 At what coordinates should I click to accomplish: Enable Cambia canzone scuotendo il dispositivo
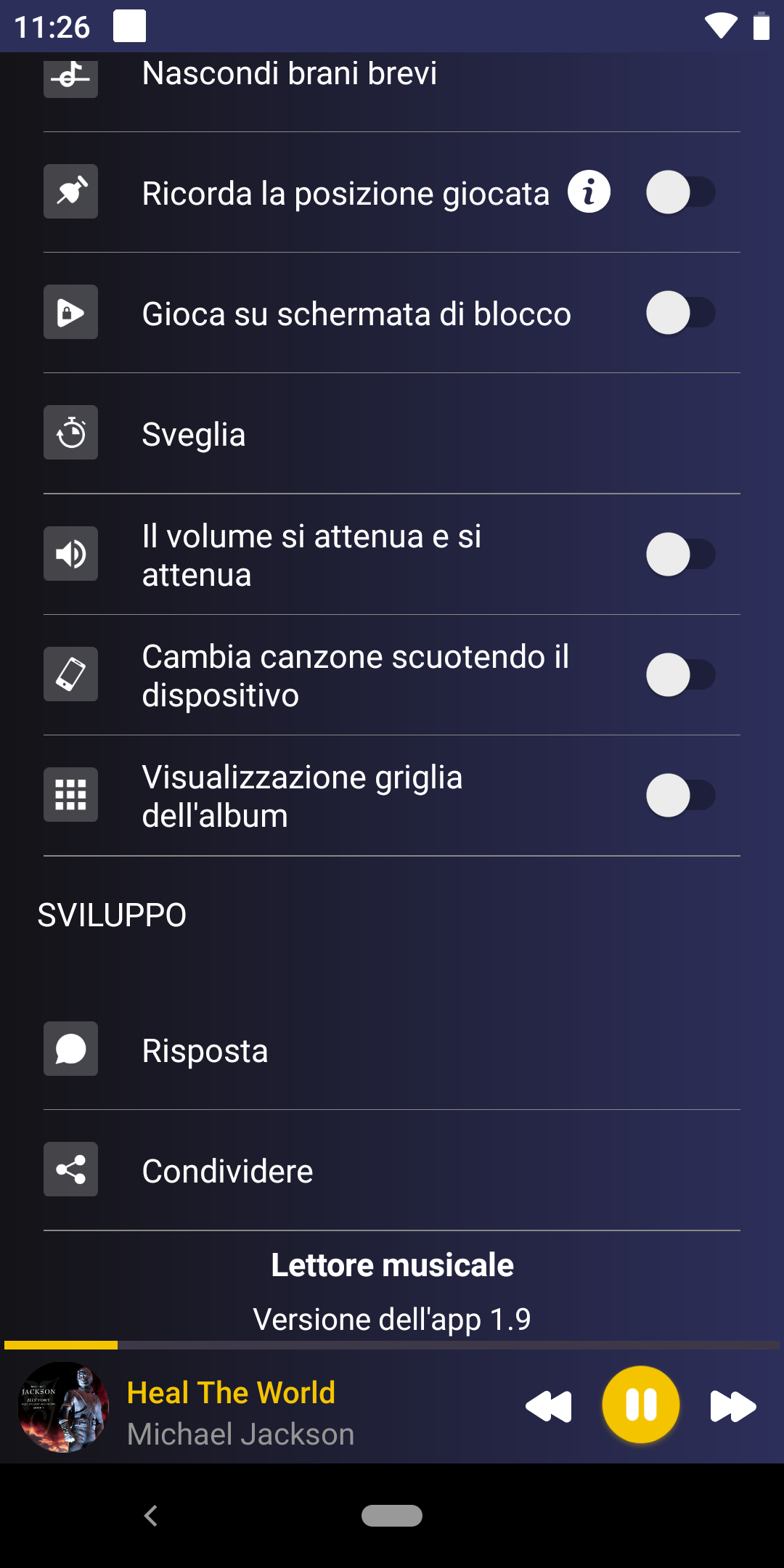(681, 675)
